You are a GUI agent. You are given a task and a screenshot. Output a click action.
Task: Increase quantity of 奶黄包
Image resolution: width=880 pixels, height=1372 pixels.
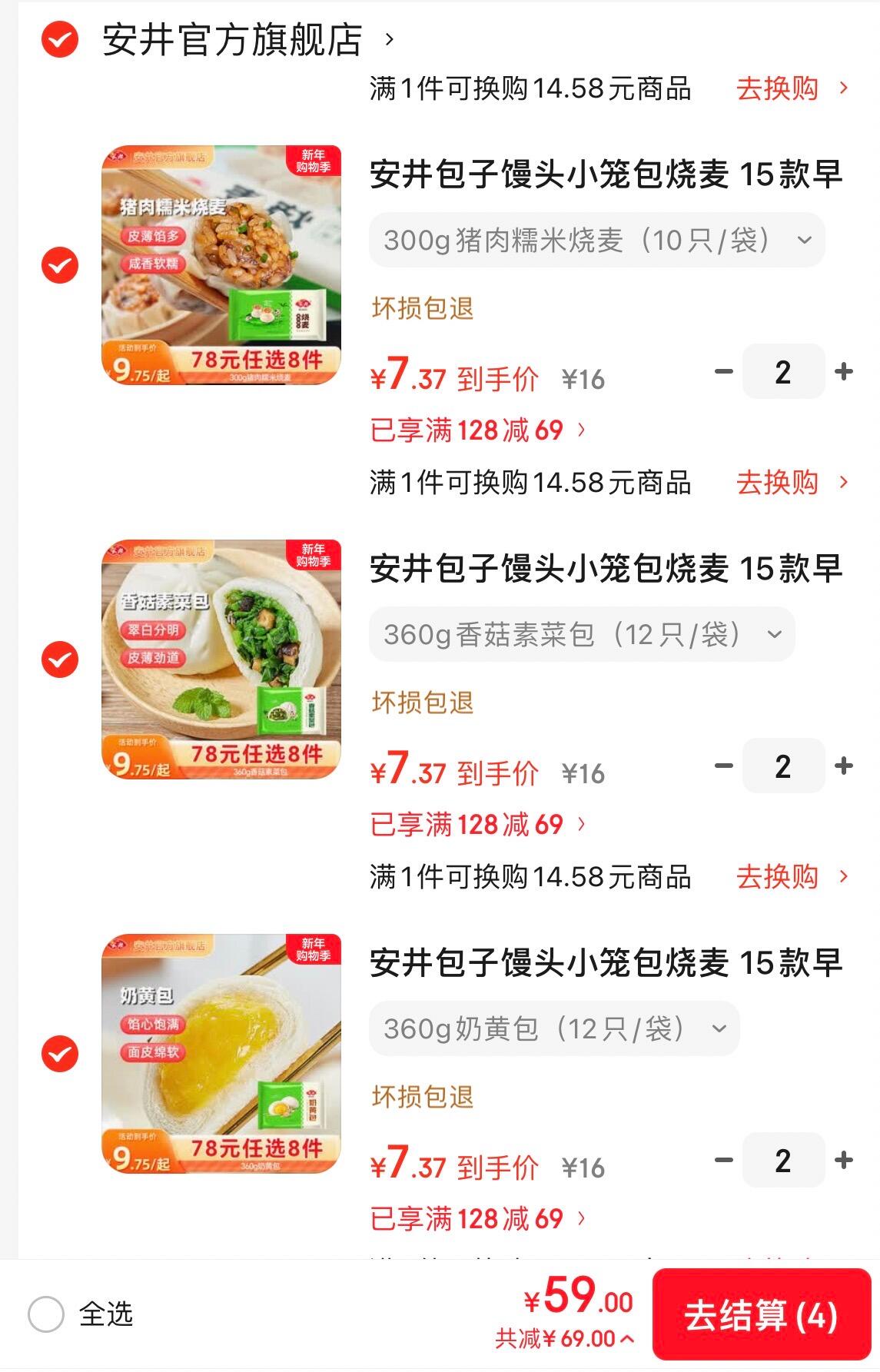coord(844,1161)
